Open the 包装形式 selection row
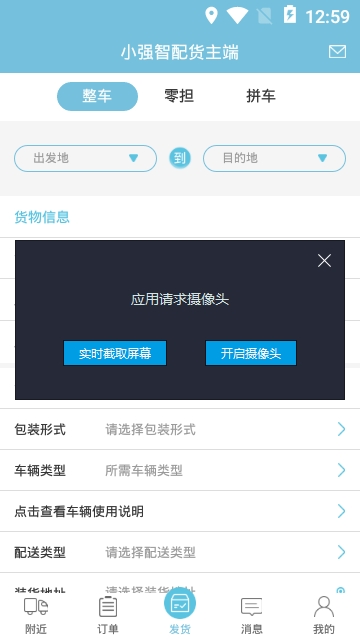The image size is (360, 640). [180, 429]
